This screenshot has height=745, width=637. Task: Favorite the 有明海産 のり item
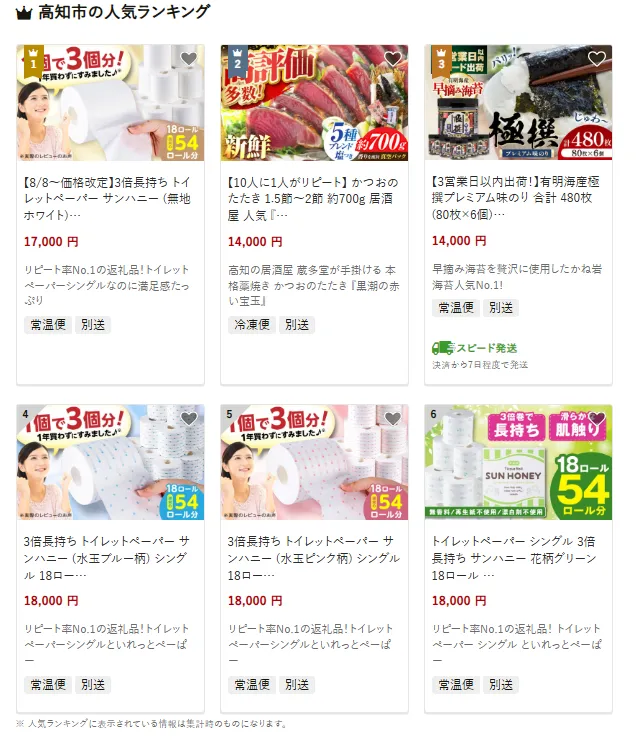(x=597, y=59)
